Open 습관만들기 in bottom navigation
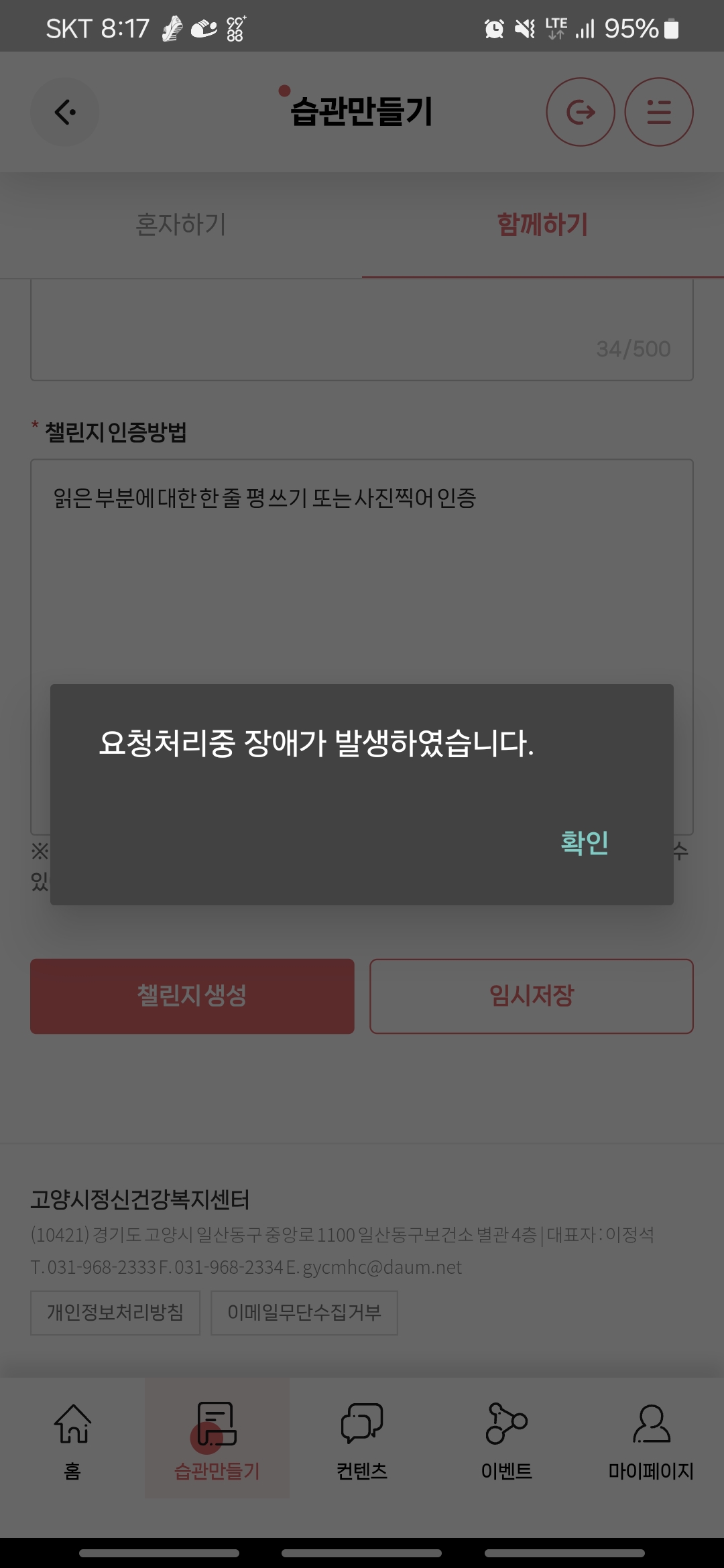The width and height of the screenshot is (724, 1568). pos(217,1438)
